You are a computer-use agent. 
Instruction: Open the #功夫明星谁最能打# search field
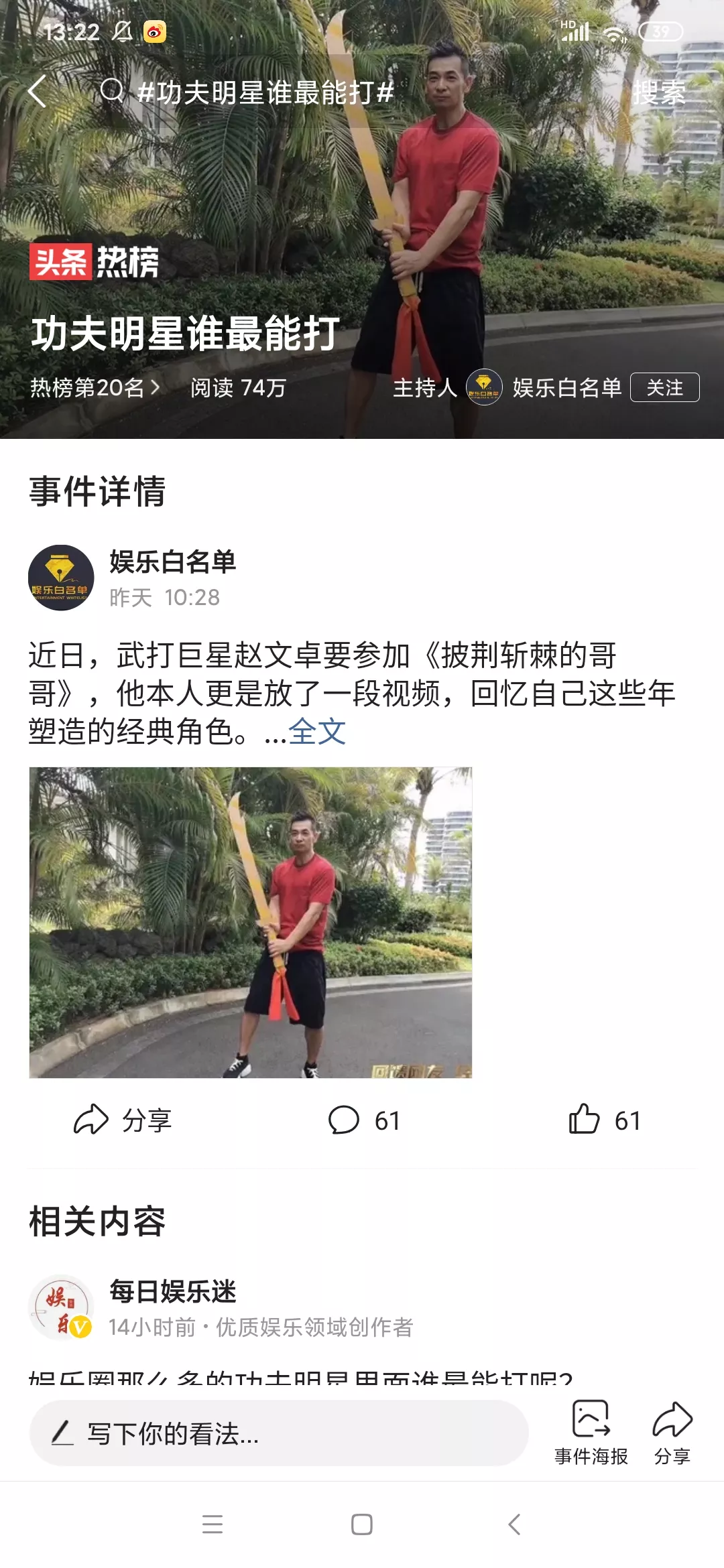coord(265,92)
